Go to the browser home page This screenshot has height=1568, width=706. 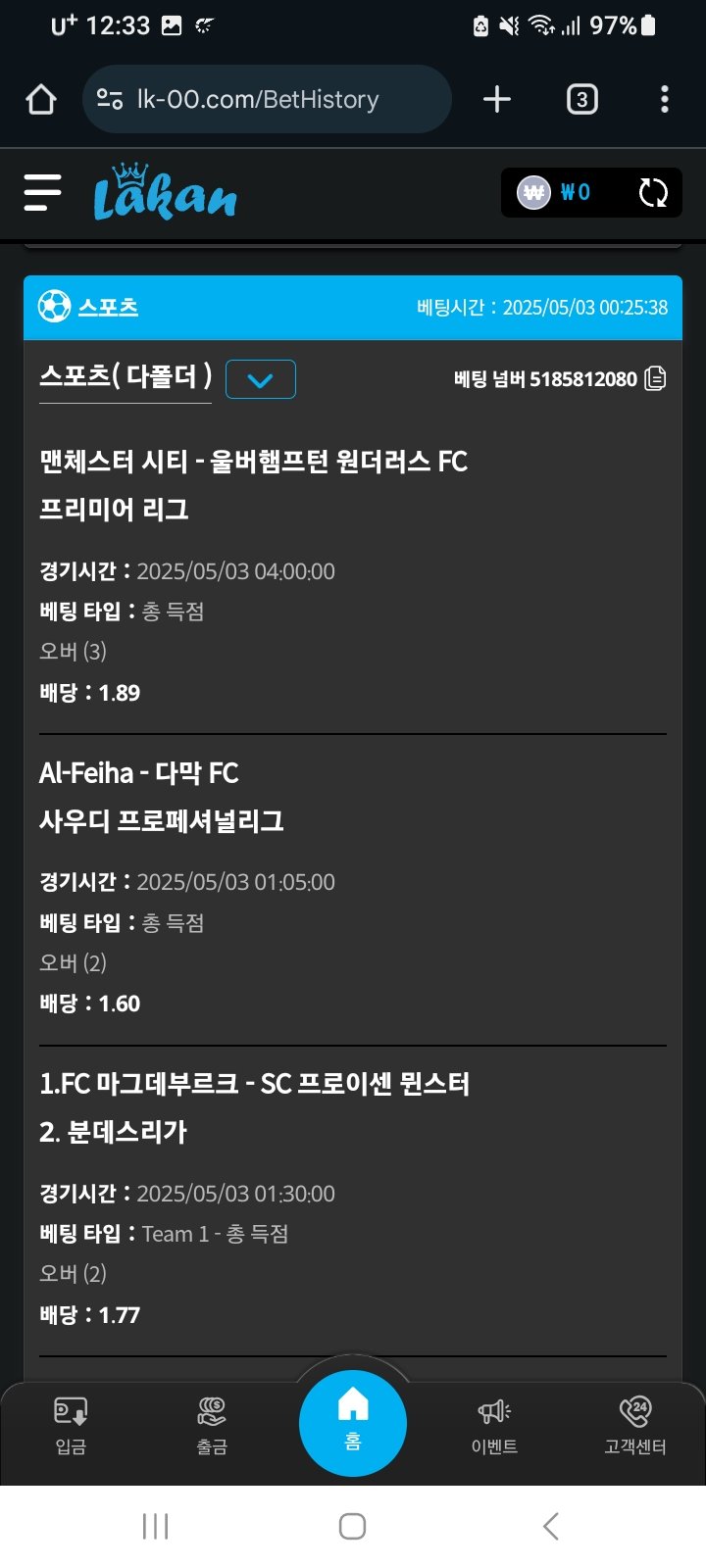tap(41, 99)
